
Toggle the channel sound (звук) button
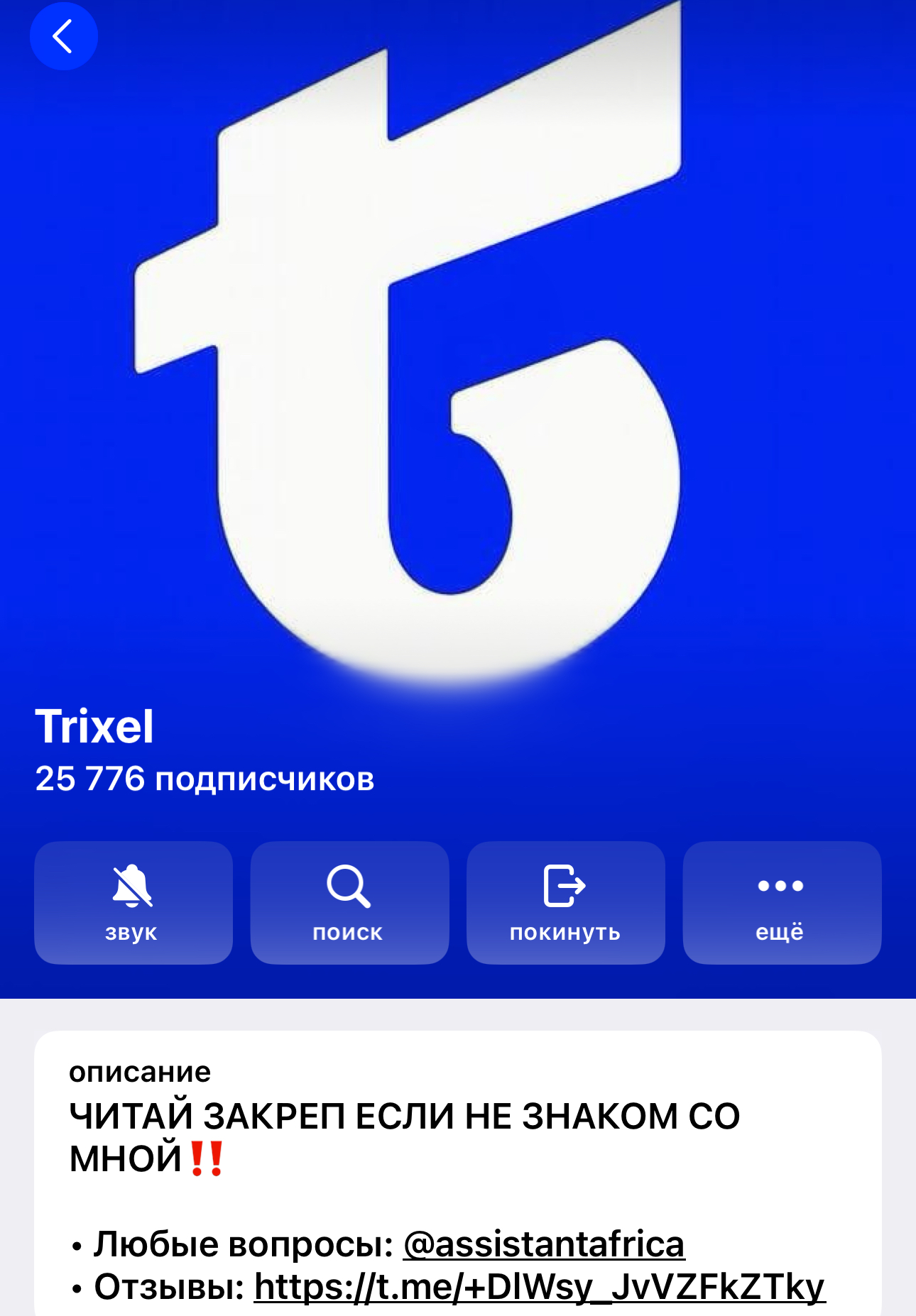(133, 902)
